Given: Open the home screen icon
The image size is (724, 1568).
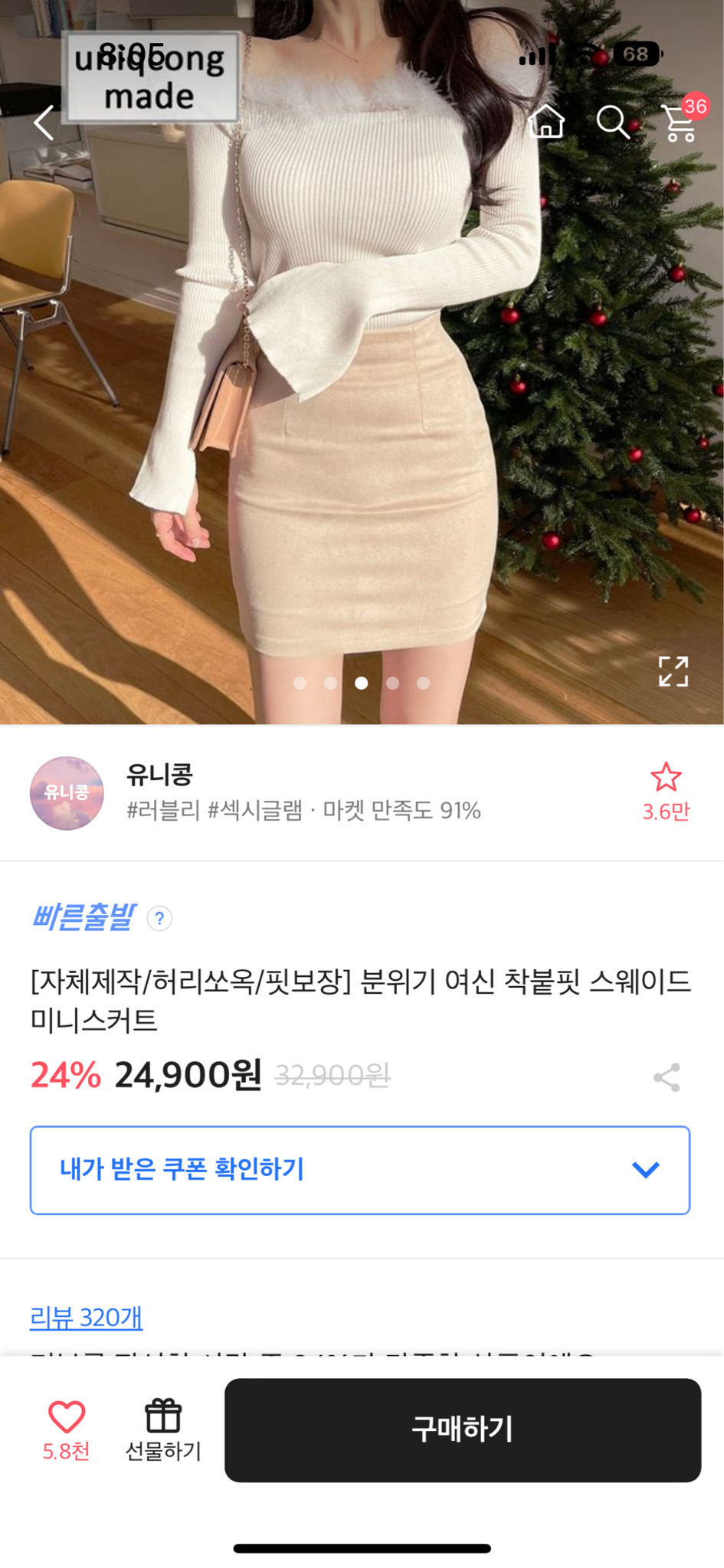Looking at the screenshot, I should (546, 123).
